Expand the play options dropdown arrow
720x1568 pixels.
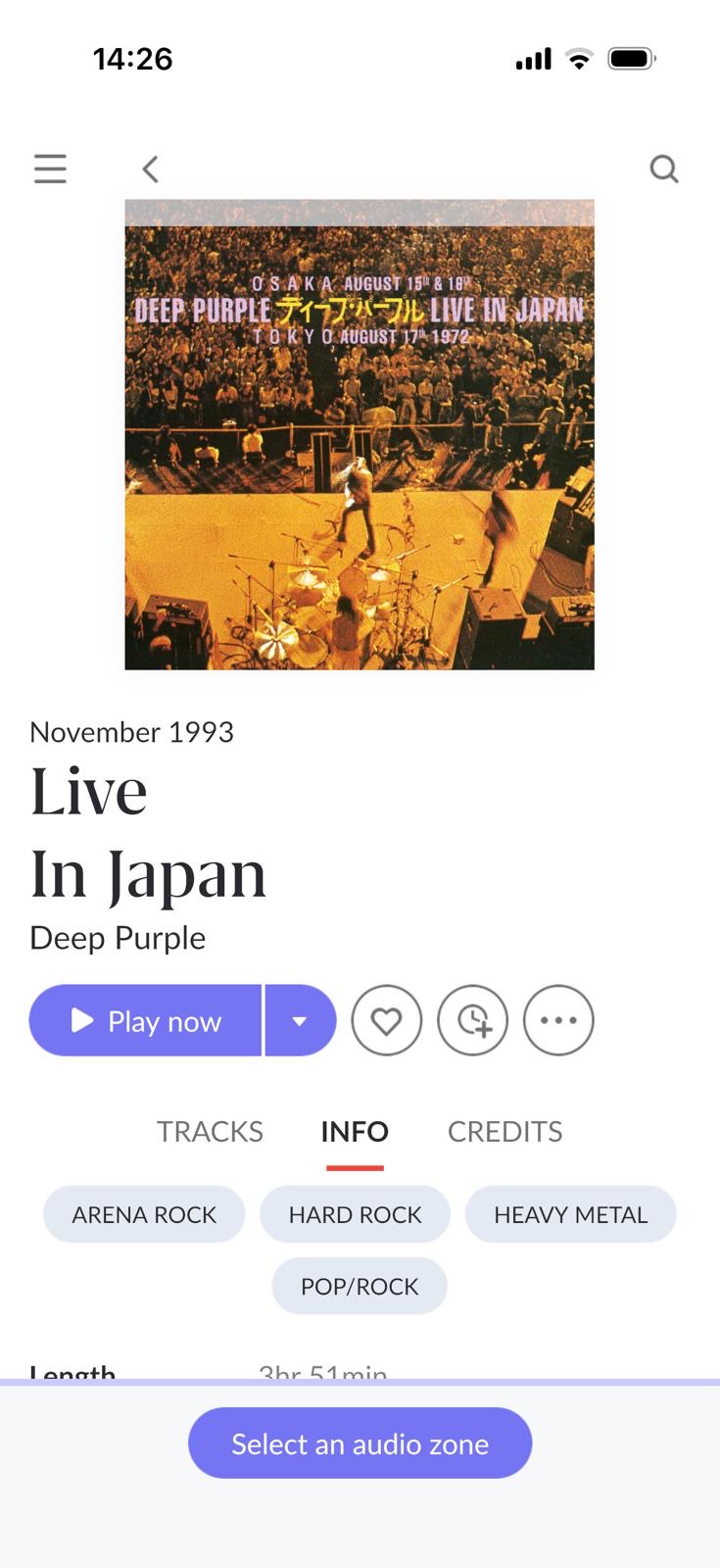[300, 1020]
